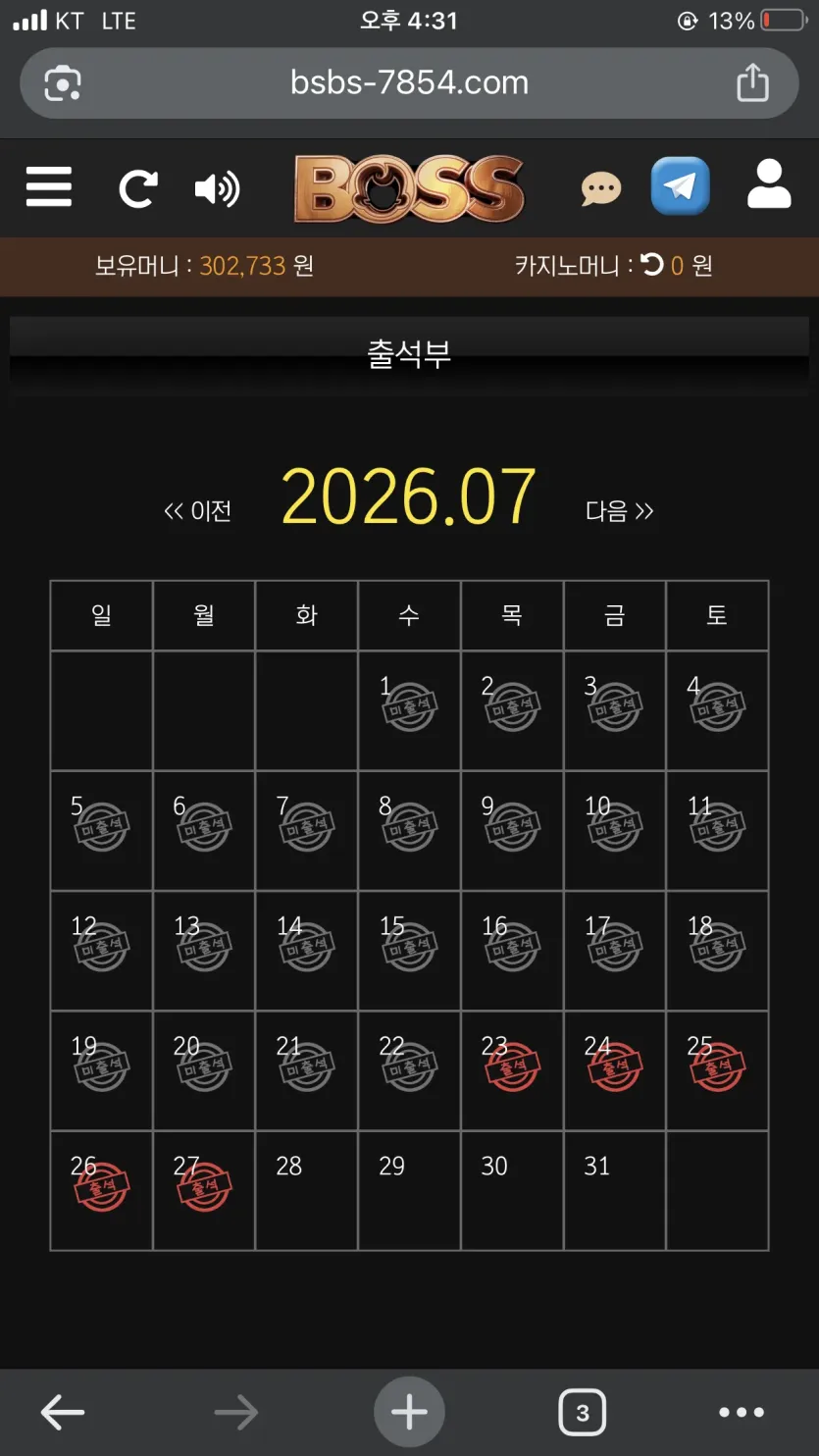Open the user profile icon

coord(769,184)
